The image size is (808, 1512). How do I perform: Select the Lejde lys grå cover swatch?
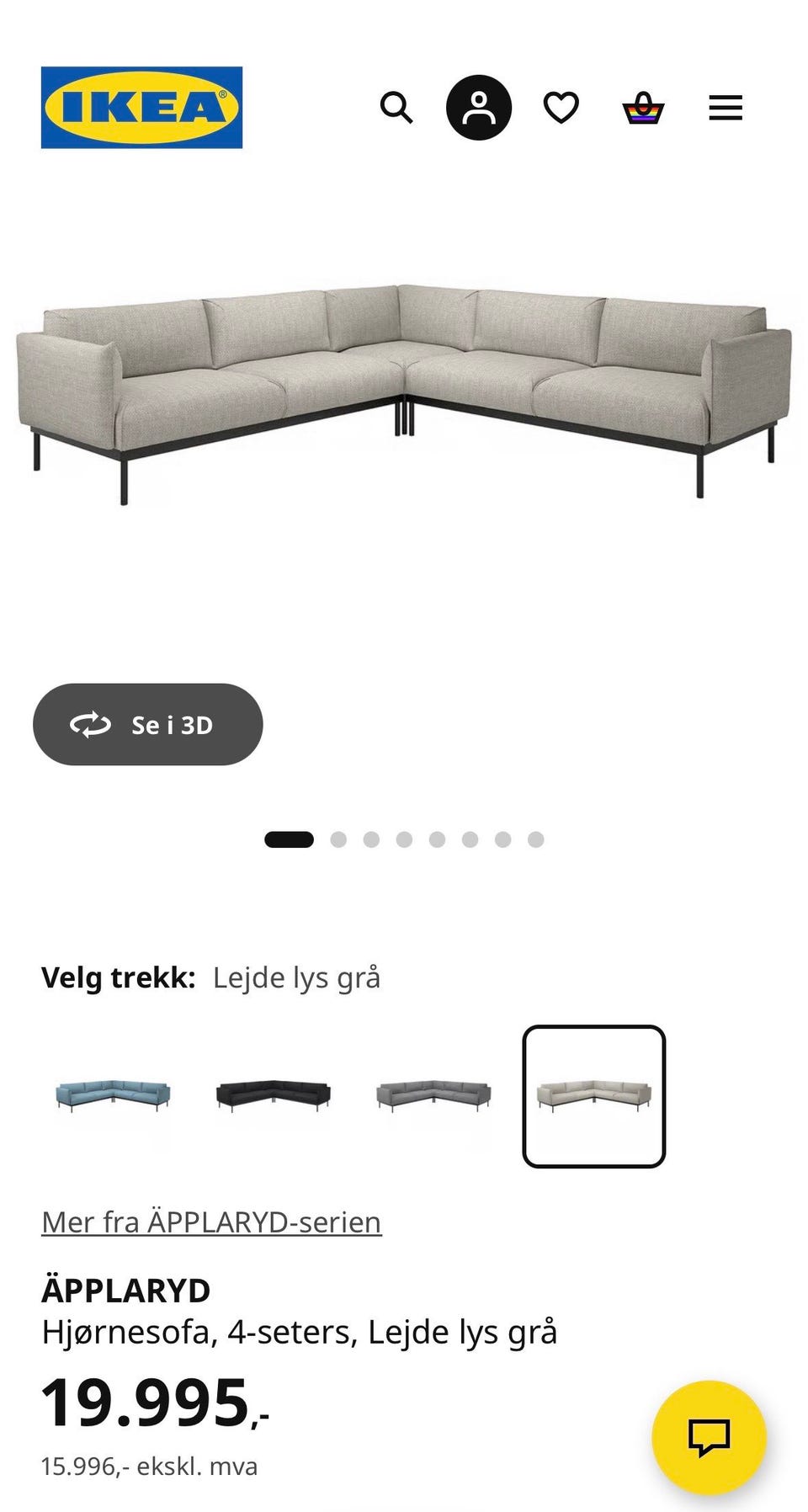tap(594, 1096)
